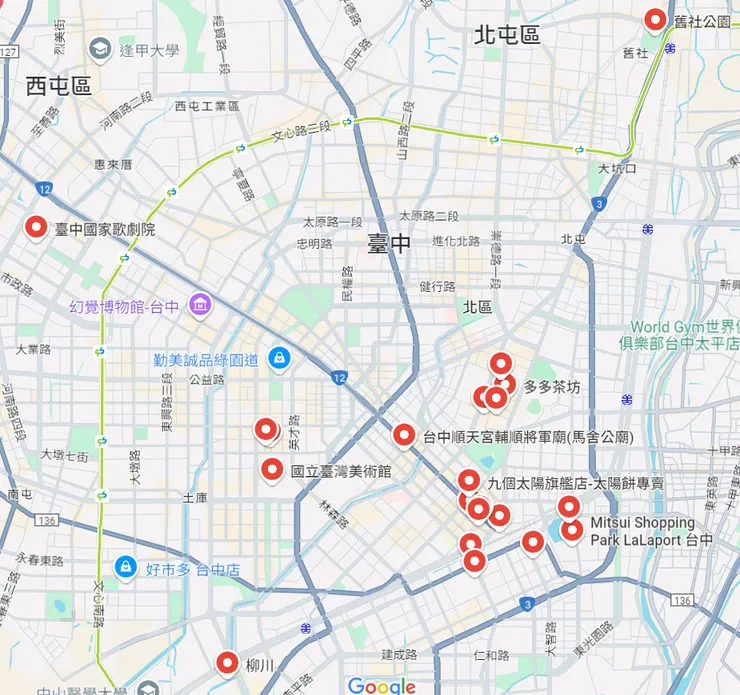
Task: Tap the 多多茶坊 red pin
Action: pos(505,384)
